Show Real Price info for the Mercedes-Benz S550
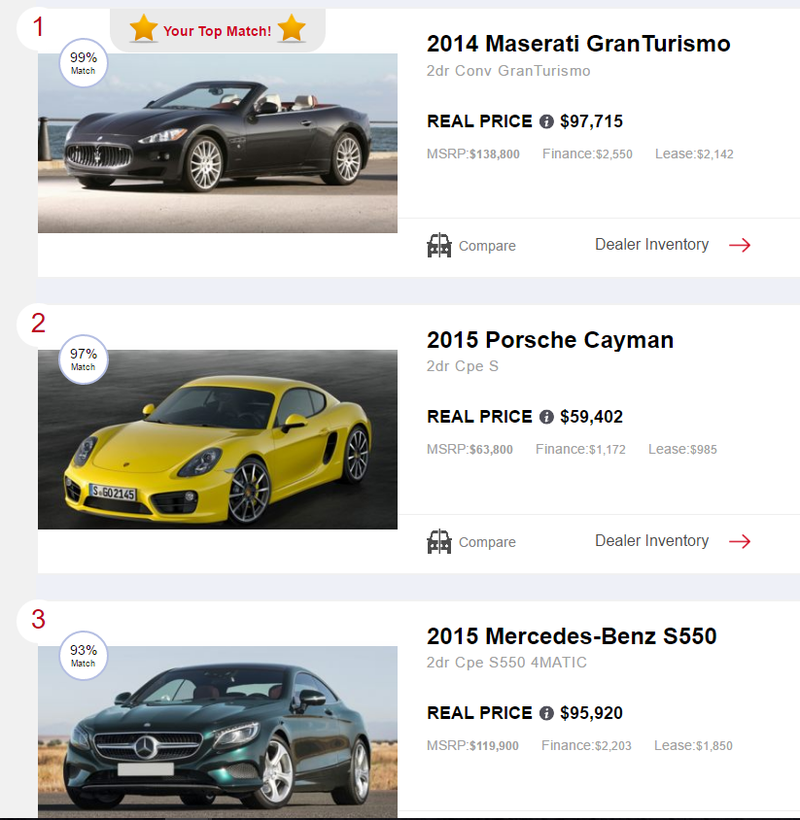The height and width of the screenshot is (820, 800). click(546, 713)
